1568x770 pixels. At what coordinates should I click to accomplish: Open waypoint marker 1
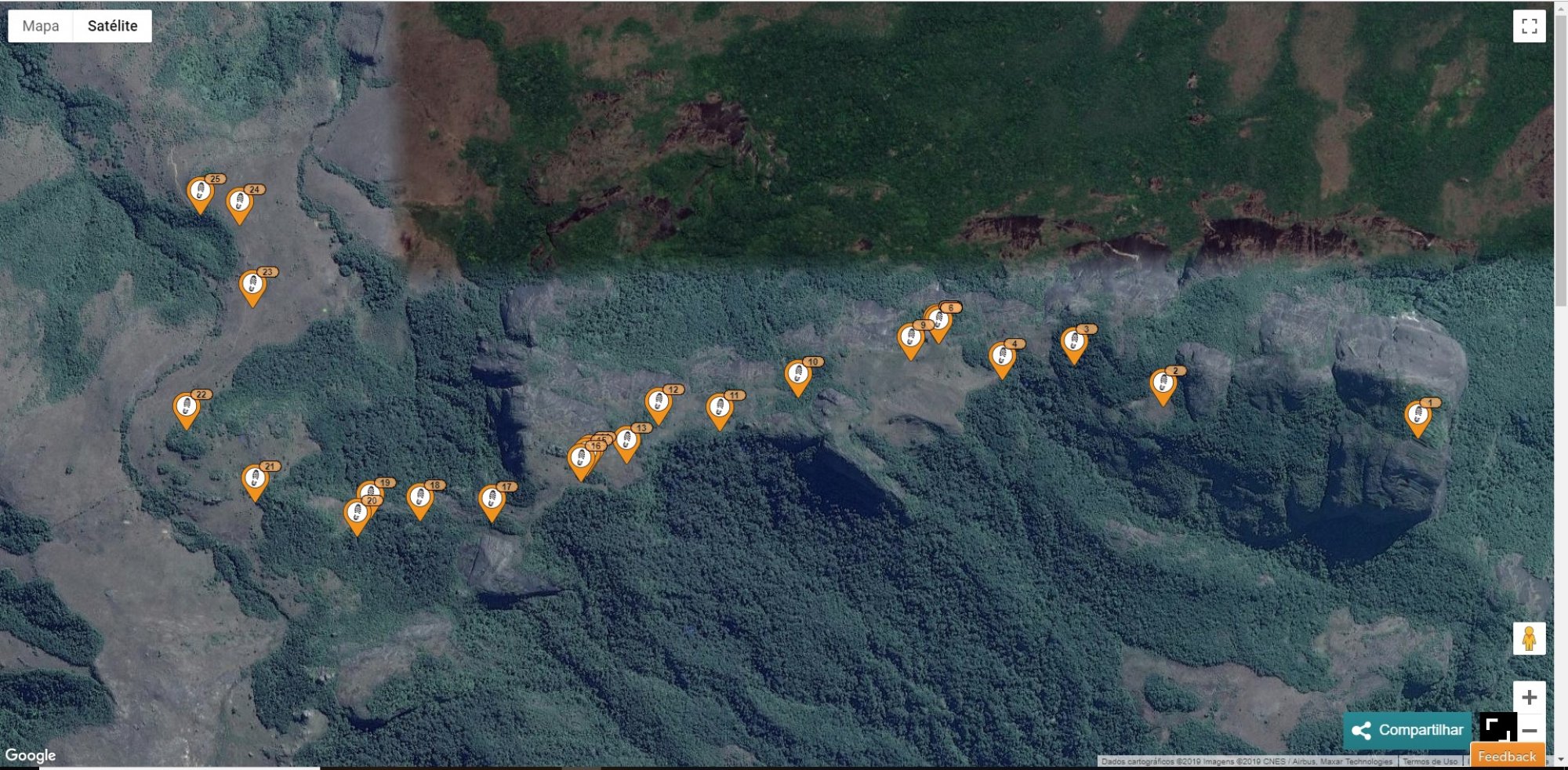pos(1417,416)
